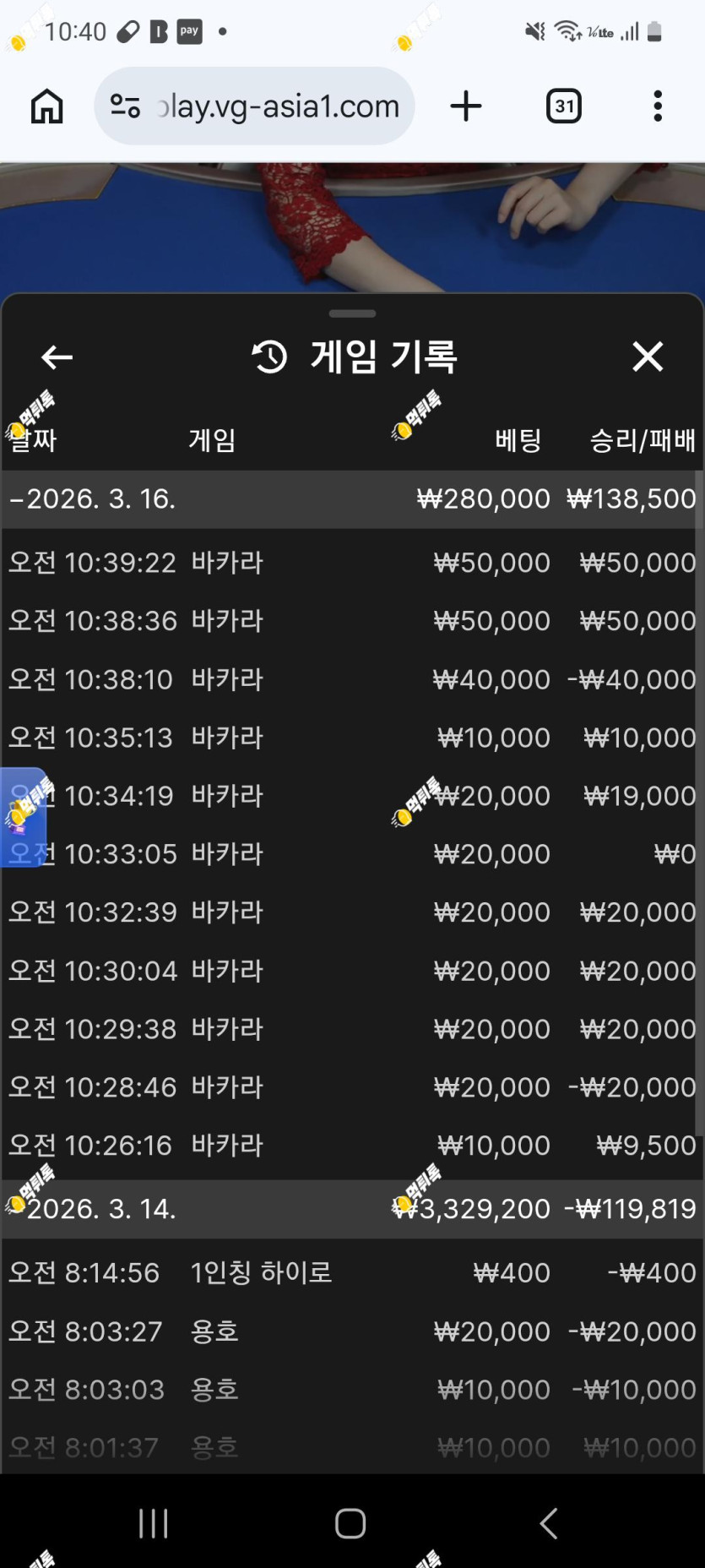The width and height of the screenshot is (705, 1568).
Task: Open the tab switcher with 31 tabs
Action: [x=564, y=106]
